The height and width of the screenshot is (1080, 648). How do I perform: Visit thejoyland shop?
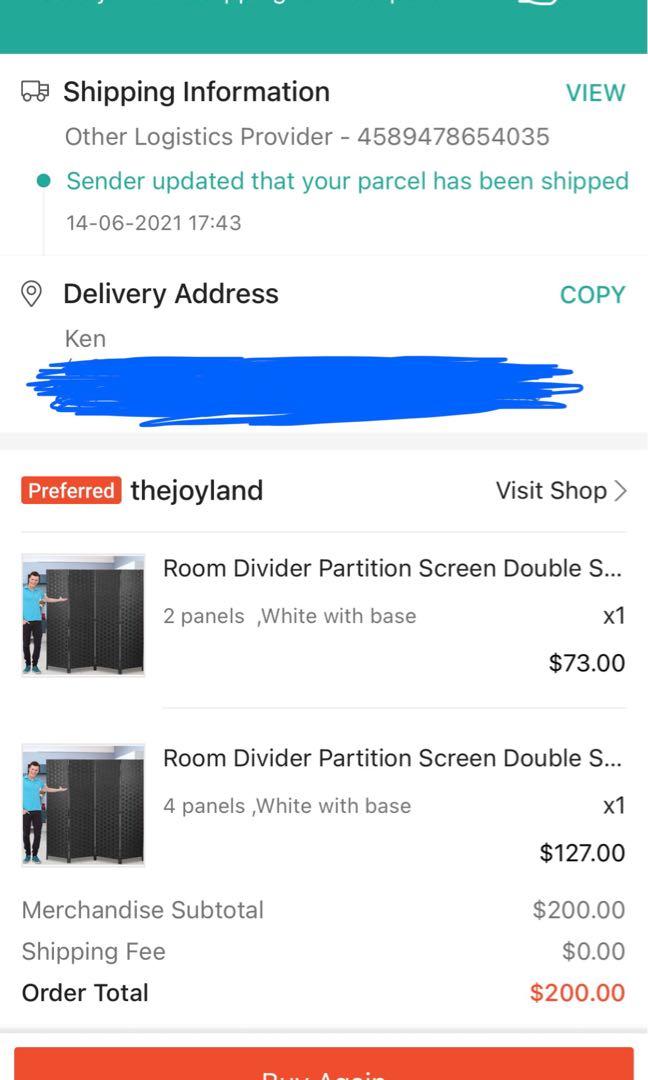click(x=561, y=491)
